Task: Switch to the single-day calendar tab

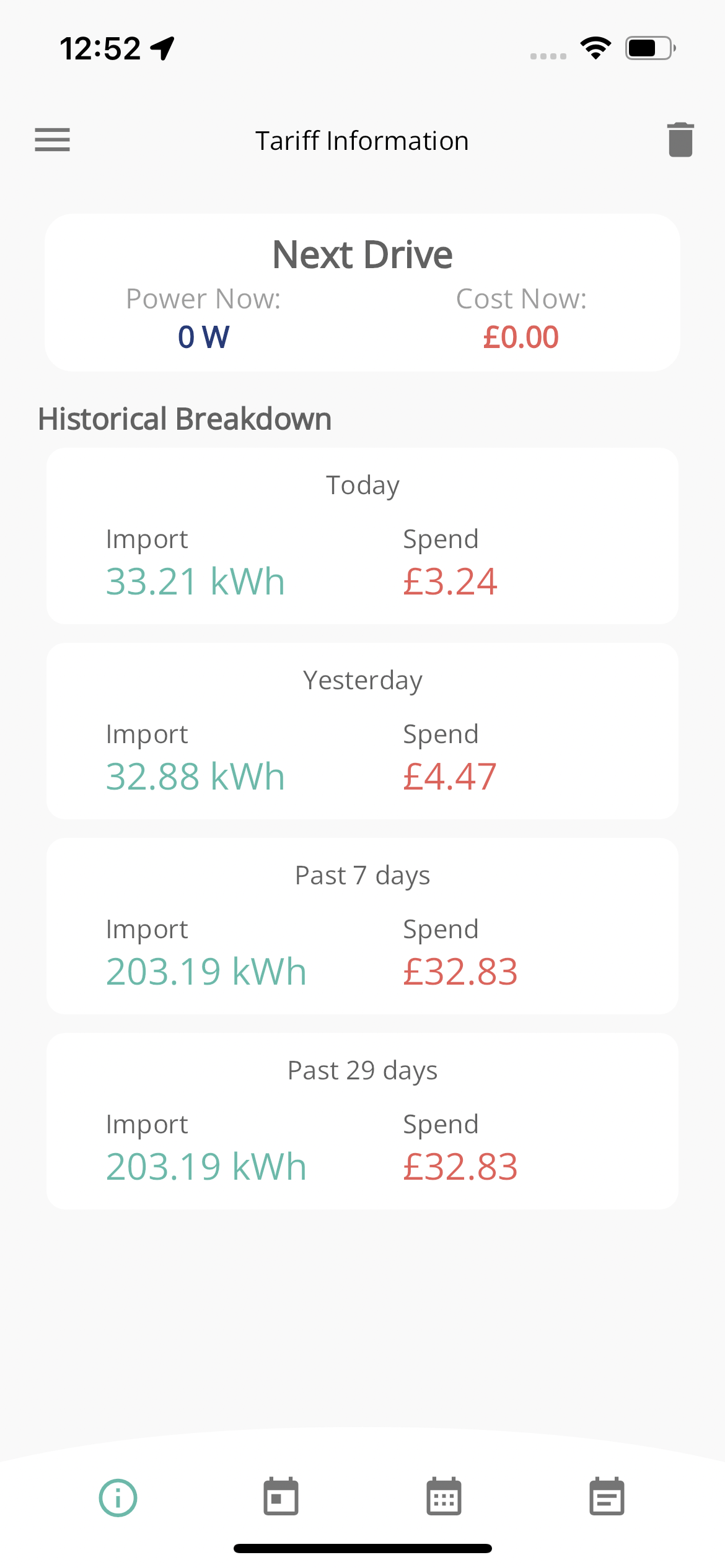Action: 281,1497
